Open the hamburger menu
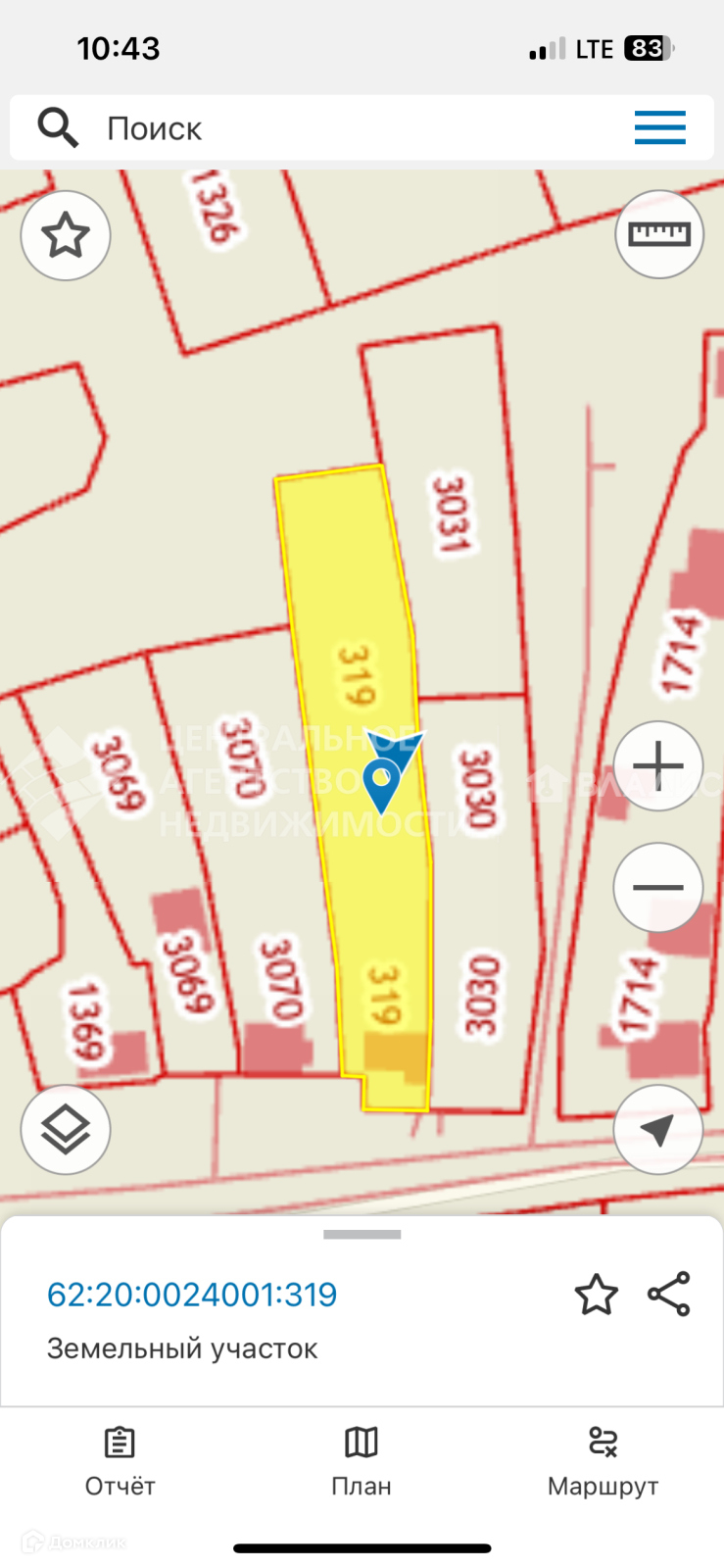Viewport: 724px width, 1568px height. click(659, 128)
